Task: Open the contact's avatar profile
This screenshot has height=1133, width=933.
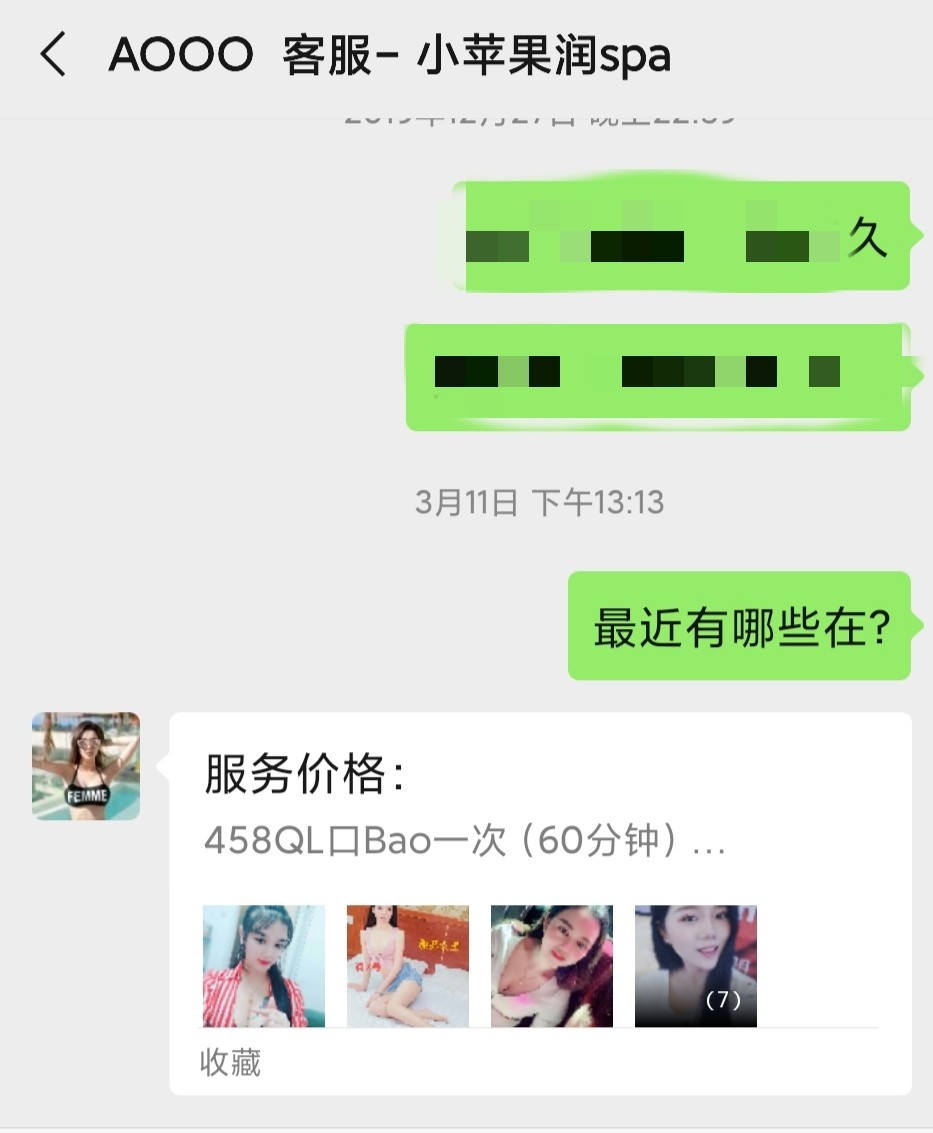Action: (x=86, y=766)
